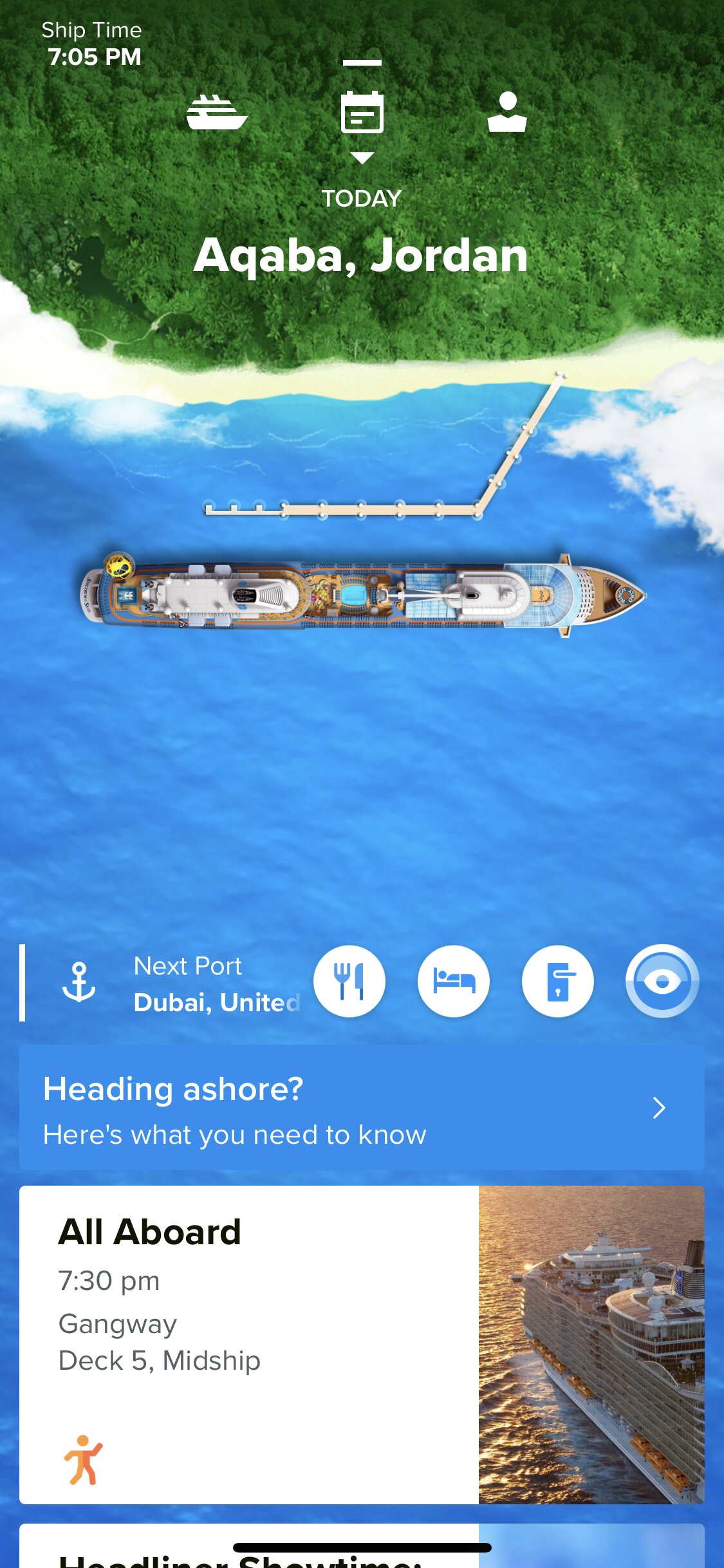Expand the TODAY date dropdown arrow

(362, 158)
